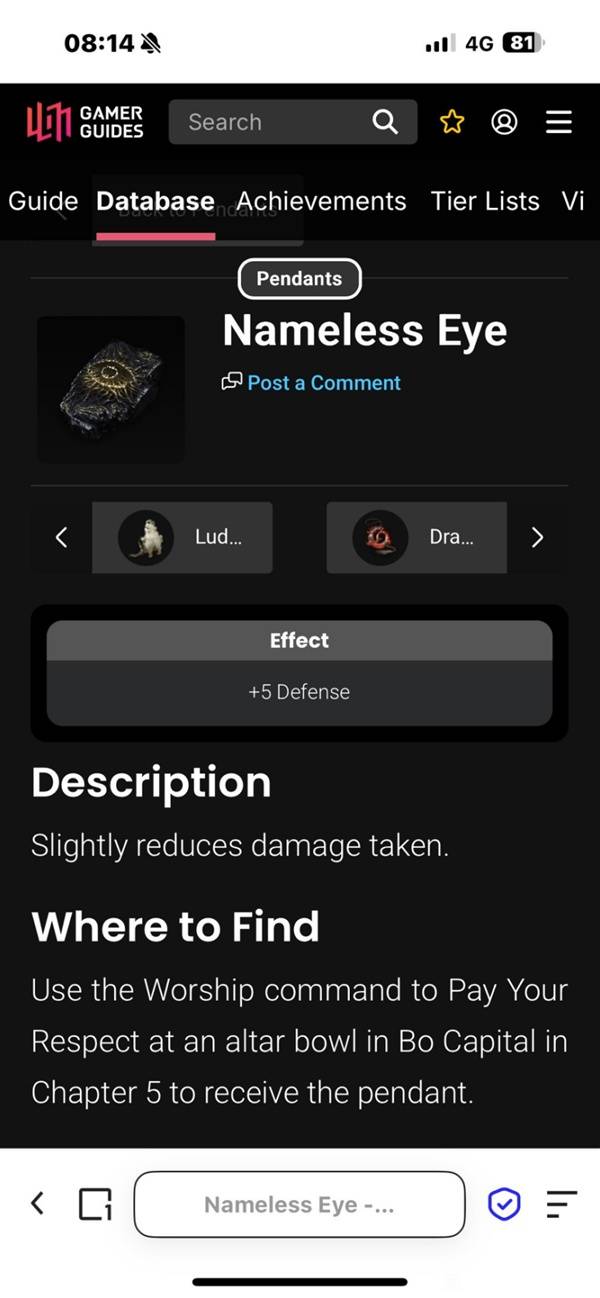This screenshot has width=600, height=1298.
Task: Show previous pendant with left chevron
Action: click(61, 538)
